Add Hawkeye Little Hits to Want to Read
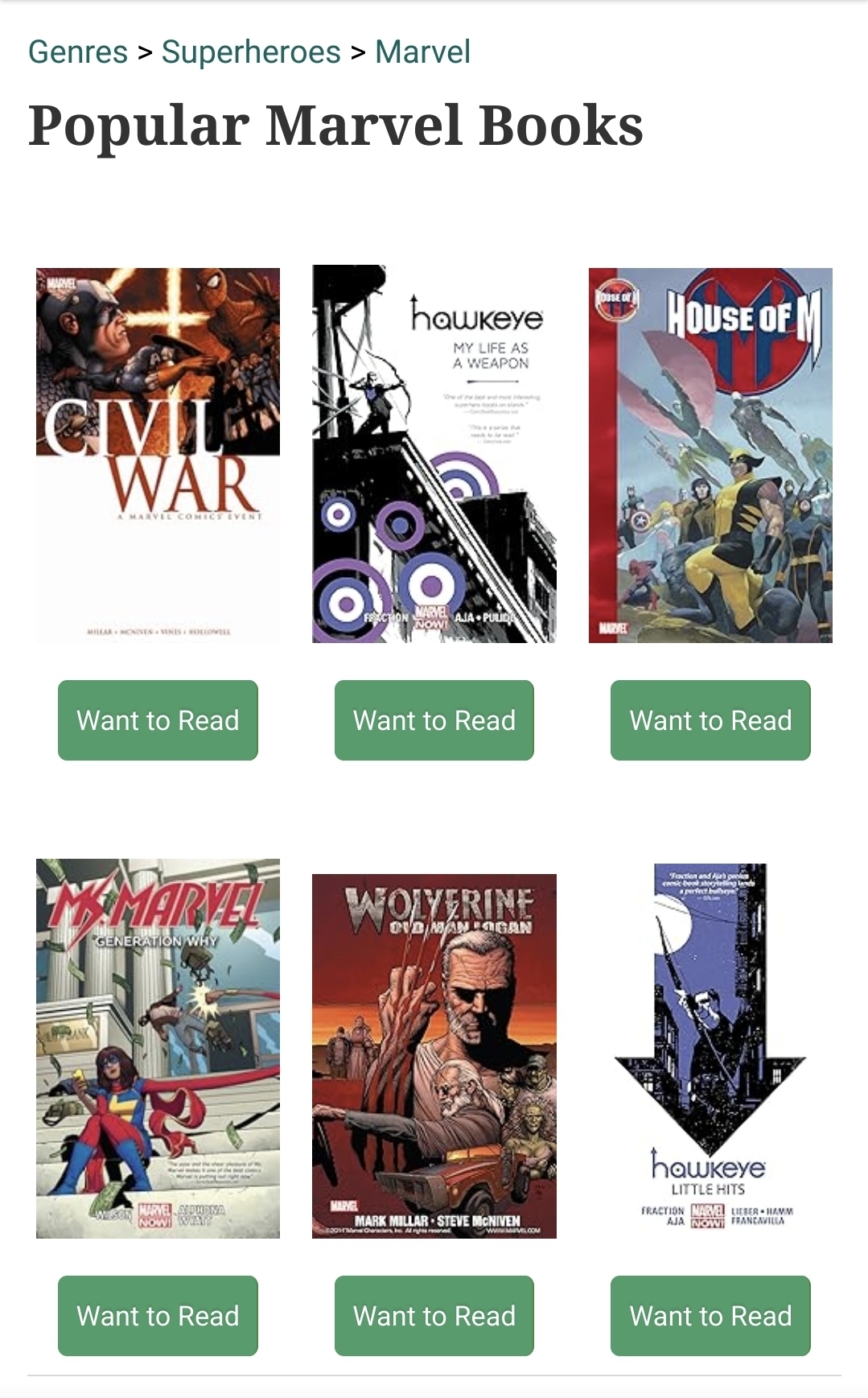This screenshot has width=868, height=1398. (x=710, y=1316)
